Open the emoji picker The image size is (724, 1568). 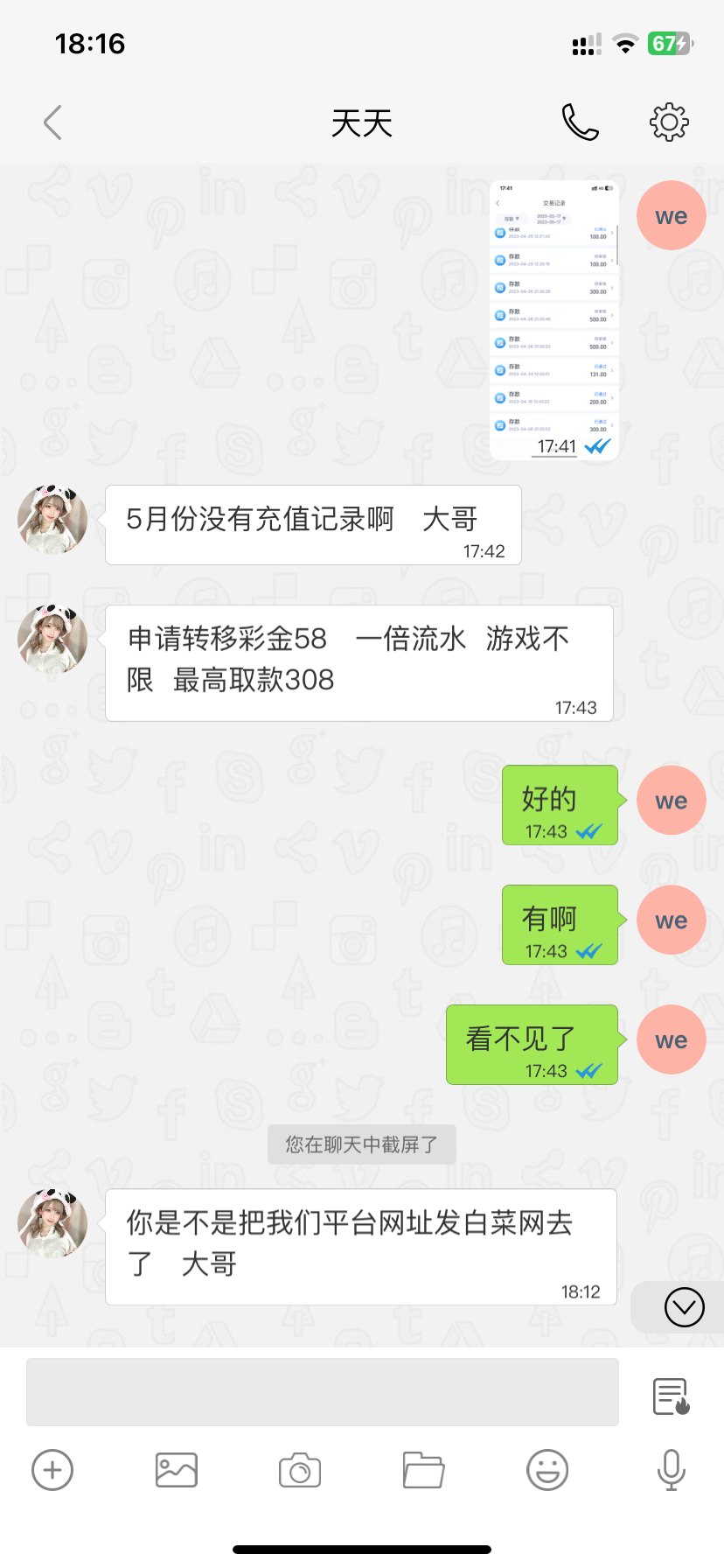pos(547,1470)
